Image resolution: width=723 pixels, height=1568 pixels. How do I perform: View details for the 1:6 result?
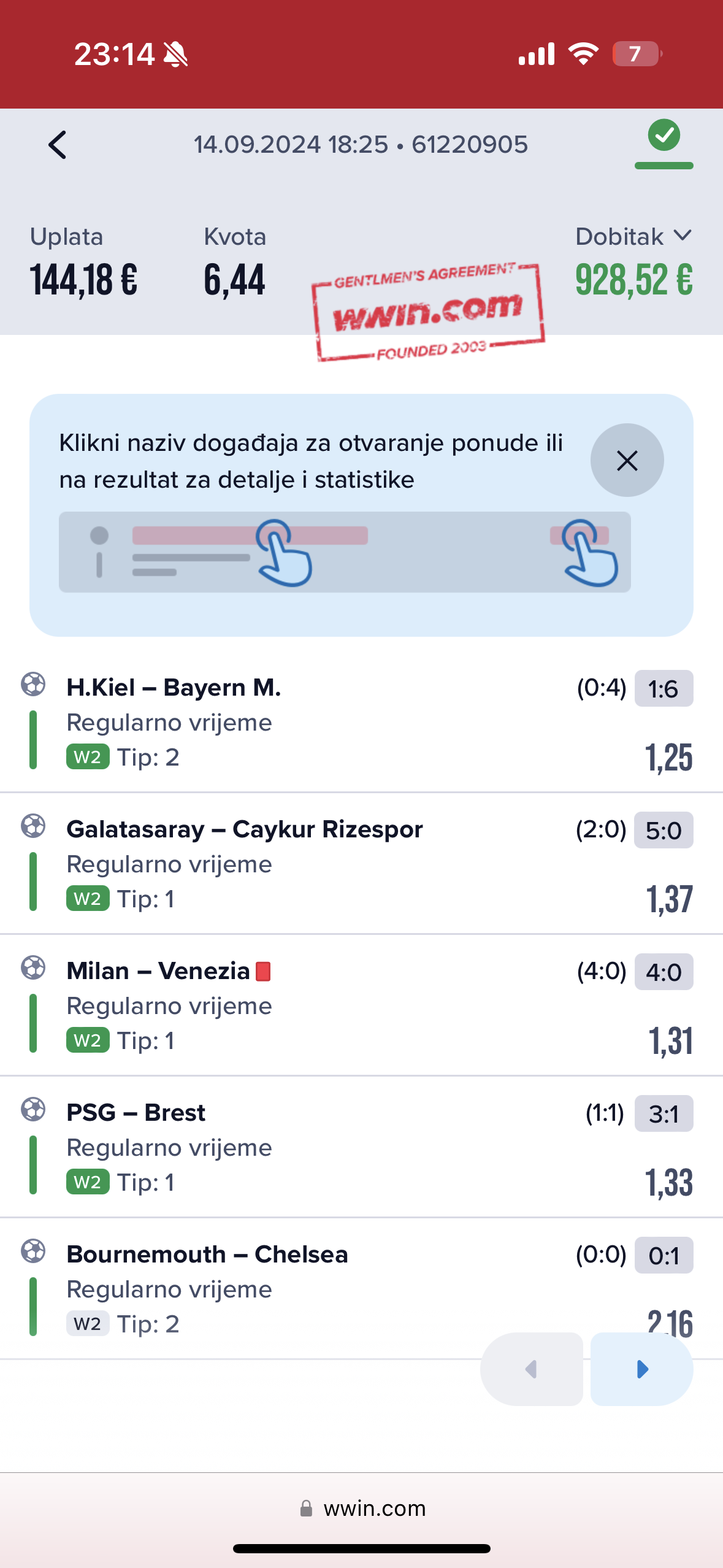[664, 688]
